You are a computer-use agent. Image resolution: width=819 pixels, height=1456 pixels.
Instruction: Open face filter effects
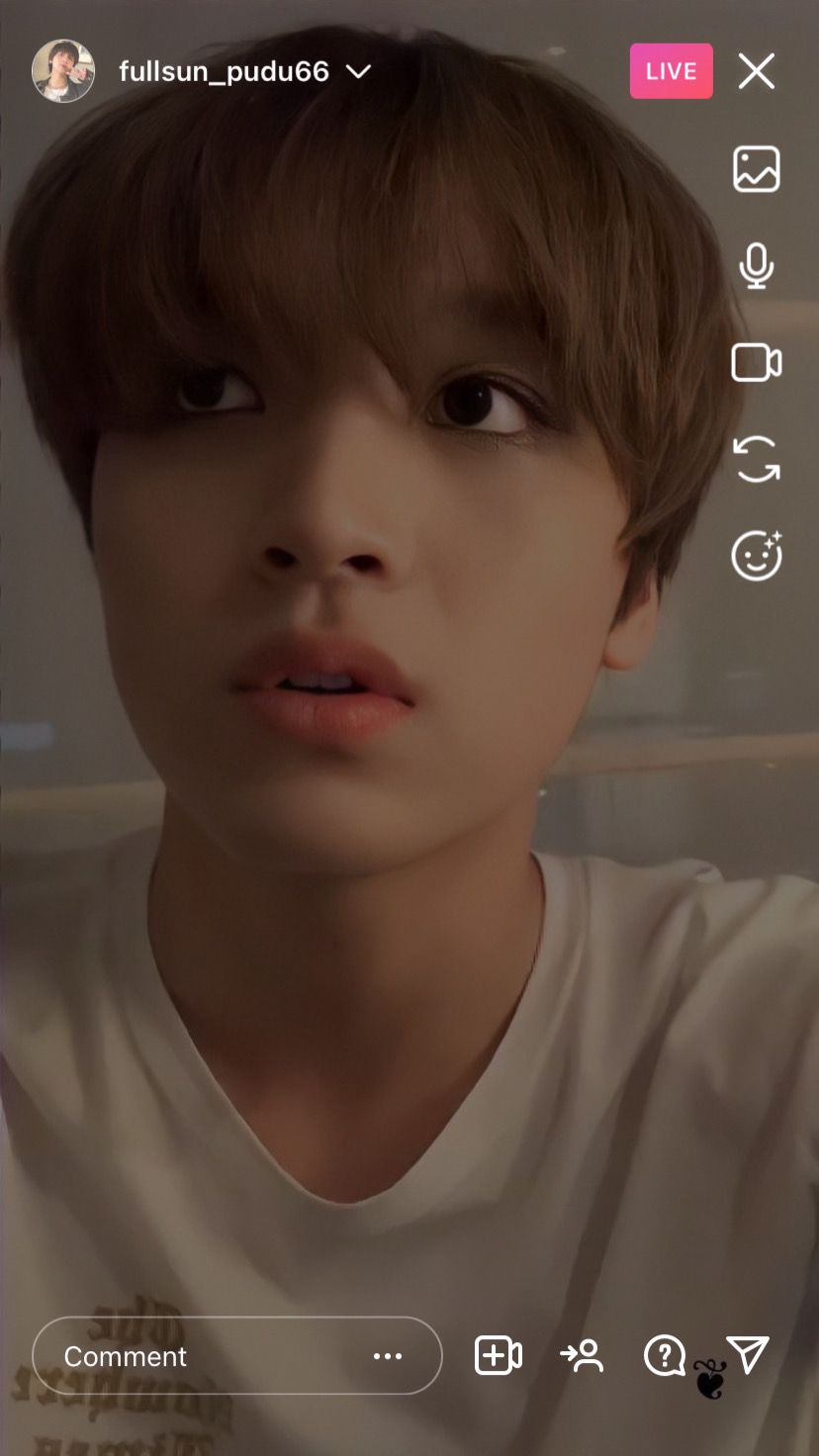[756, 556]
